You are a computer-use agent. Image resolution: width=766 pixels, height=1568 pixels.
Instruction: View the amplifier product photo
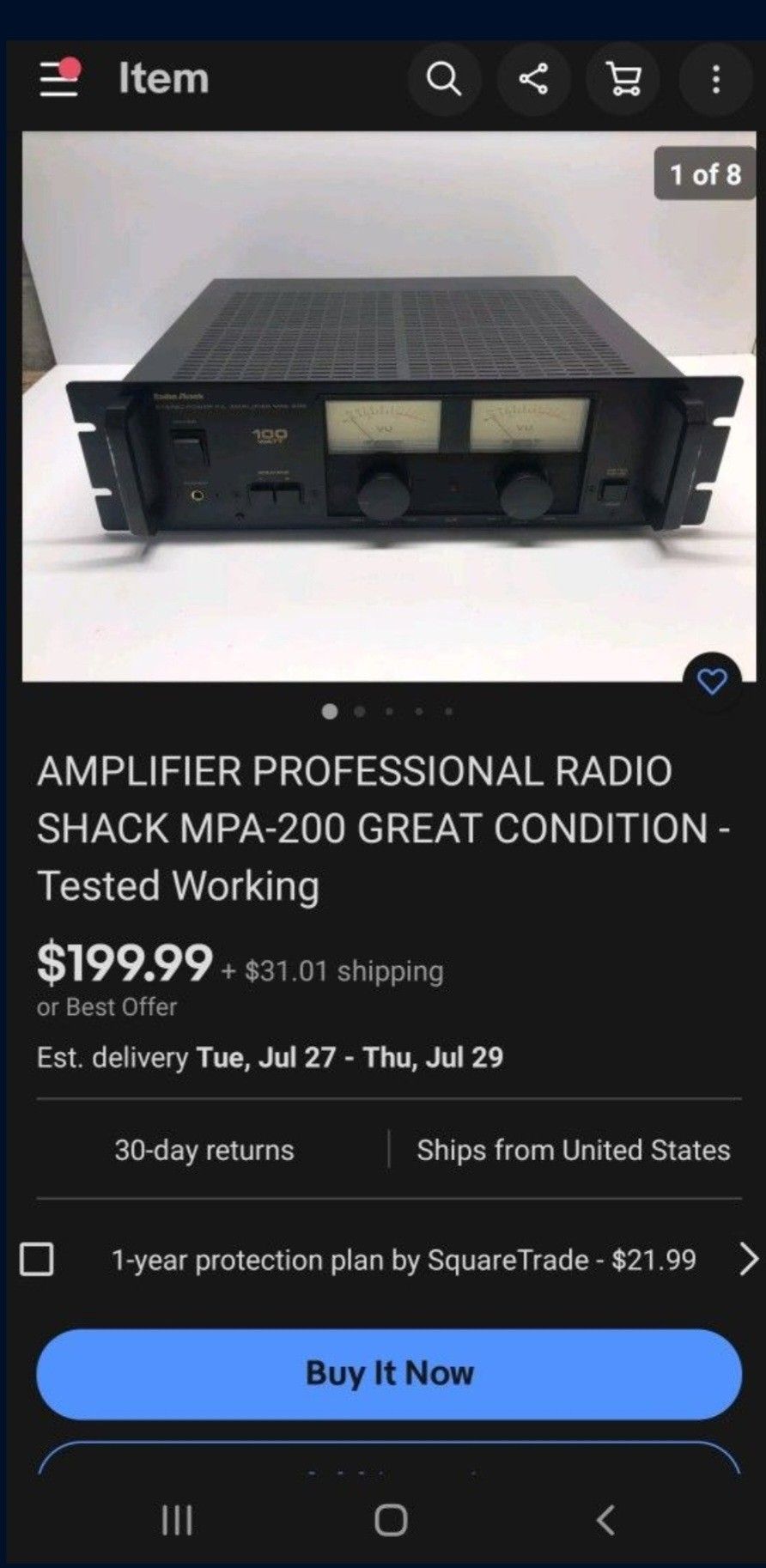click(x=388, y=406)
